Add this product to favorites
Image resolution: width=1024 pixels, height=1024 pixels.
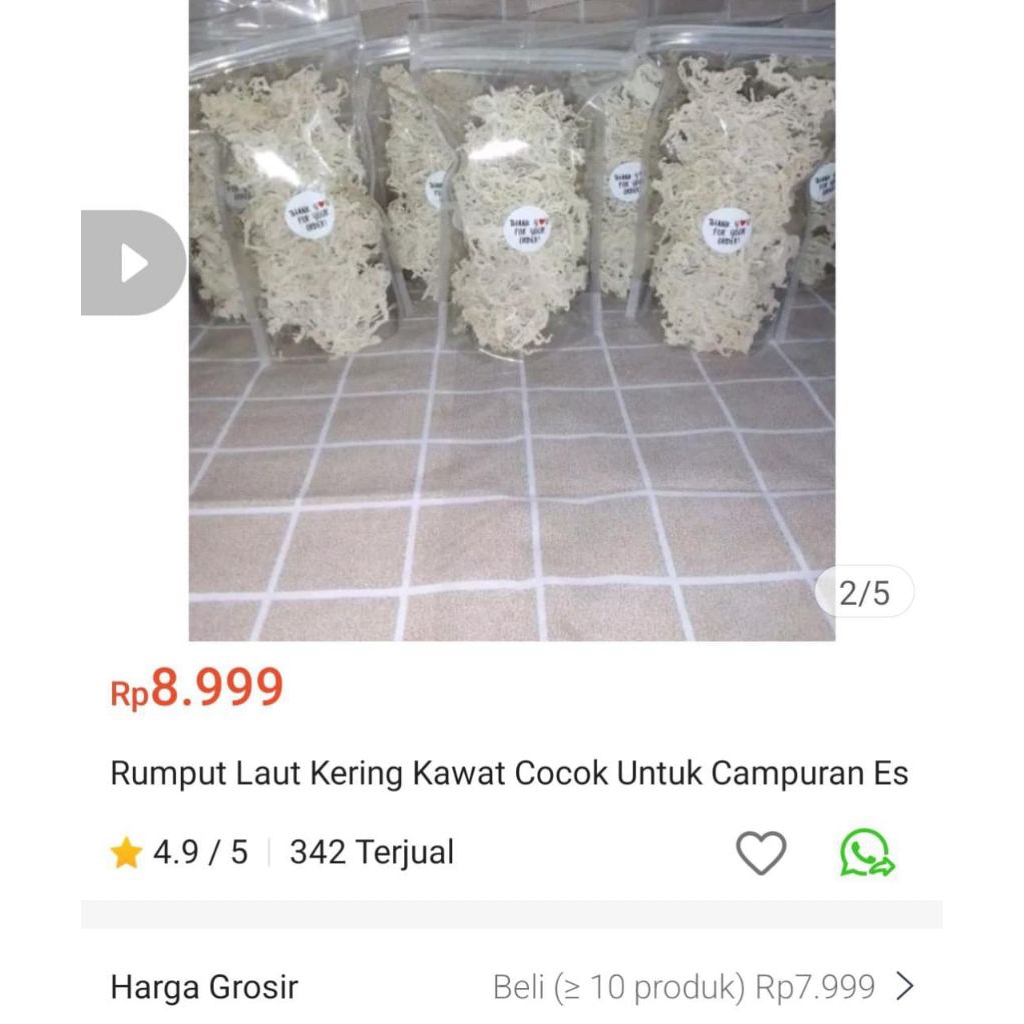coord(761,853)
